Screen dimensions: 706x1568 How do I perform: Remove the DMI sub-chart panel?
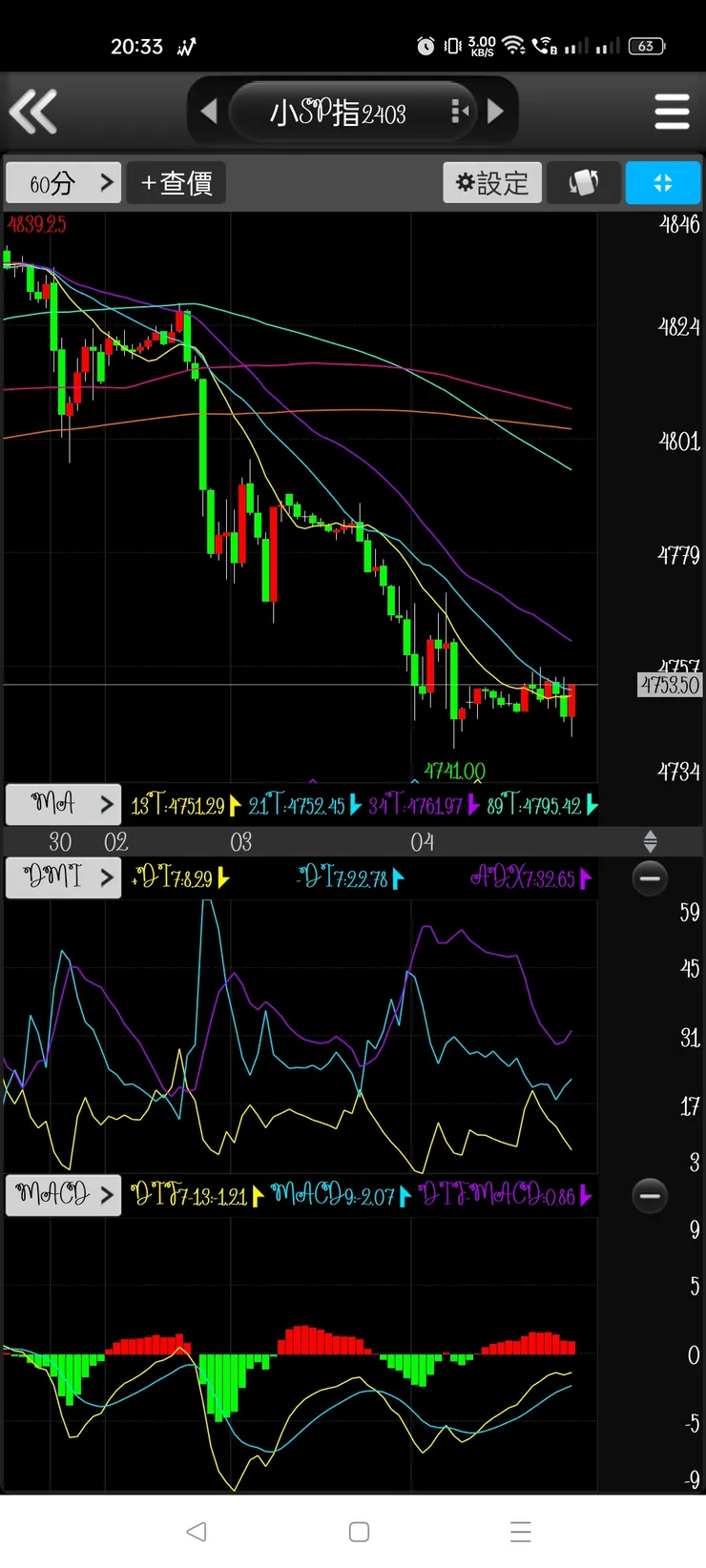[x=650, y=877]
